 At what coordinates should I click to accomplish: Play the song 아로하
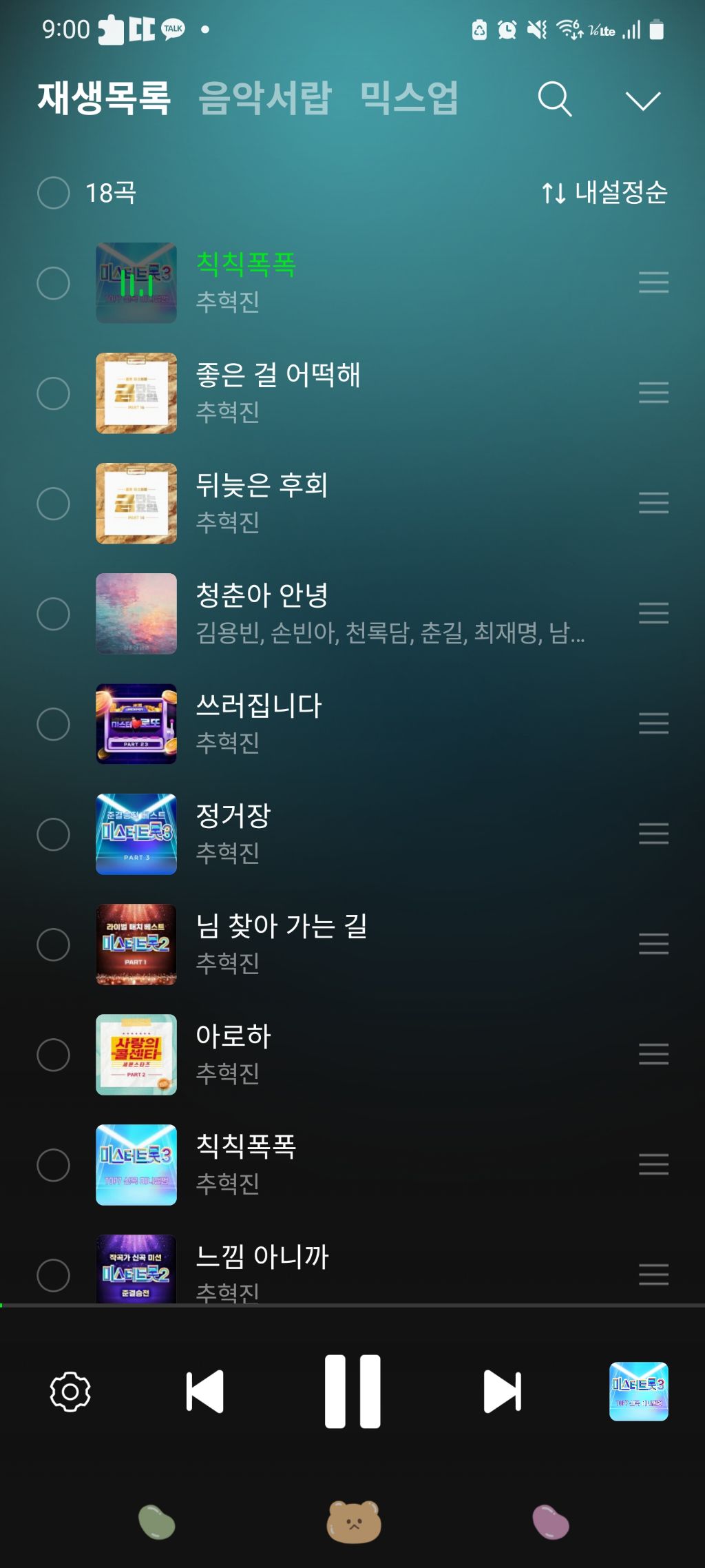click(234, 1038)
